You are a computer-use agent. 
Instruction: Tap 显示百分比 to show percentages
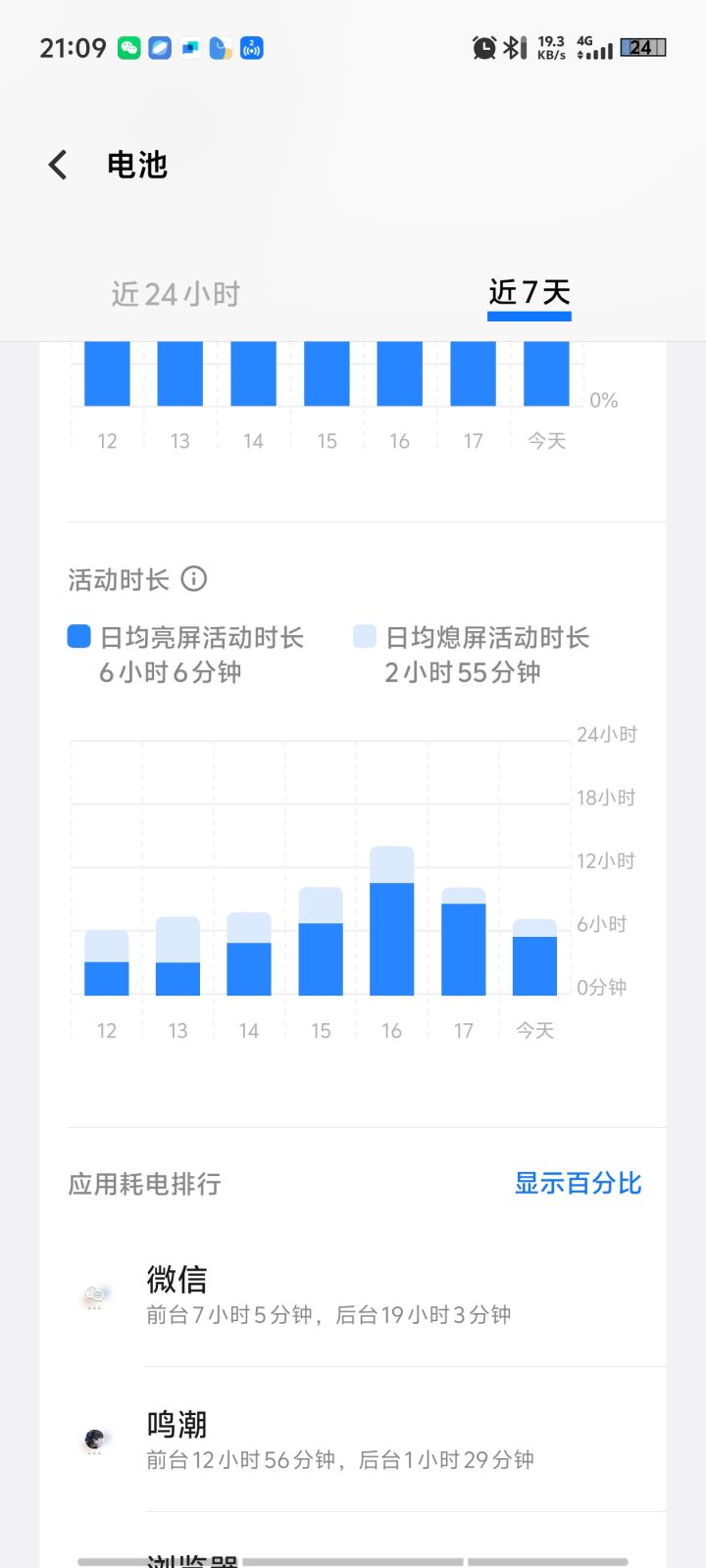click(578, 1183)
